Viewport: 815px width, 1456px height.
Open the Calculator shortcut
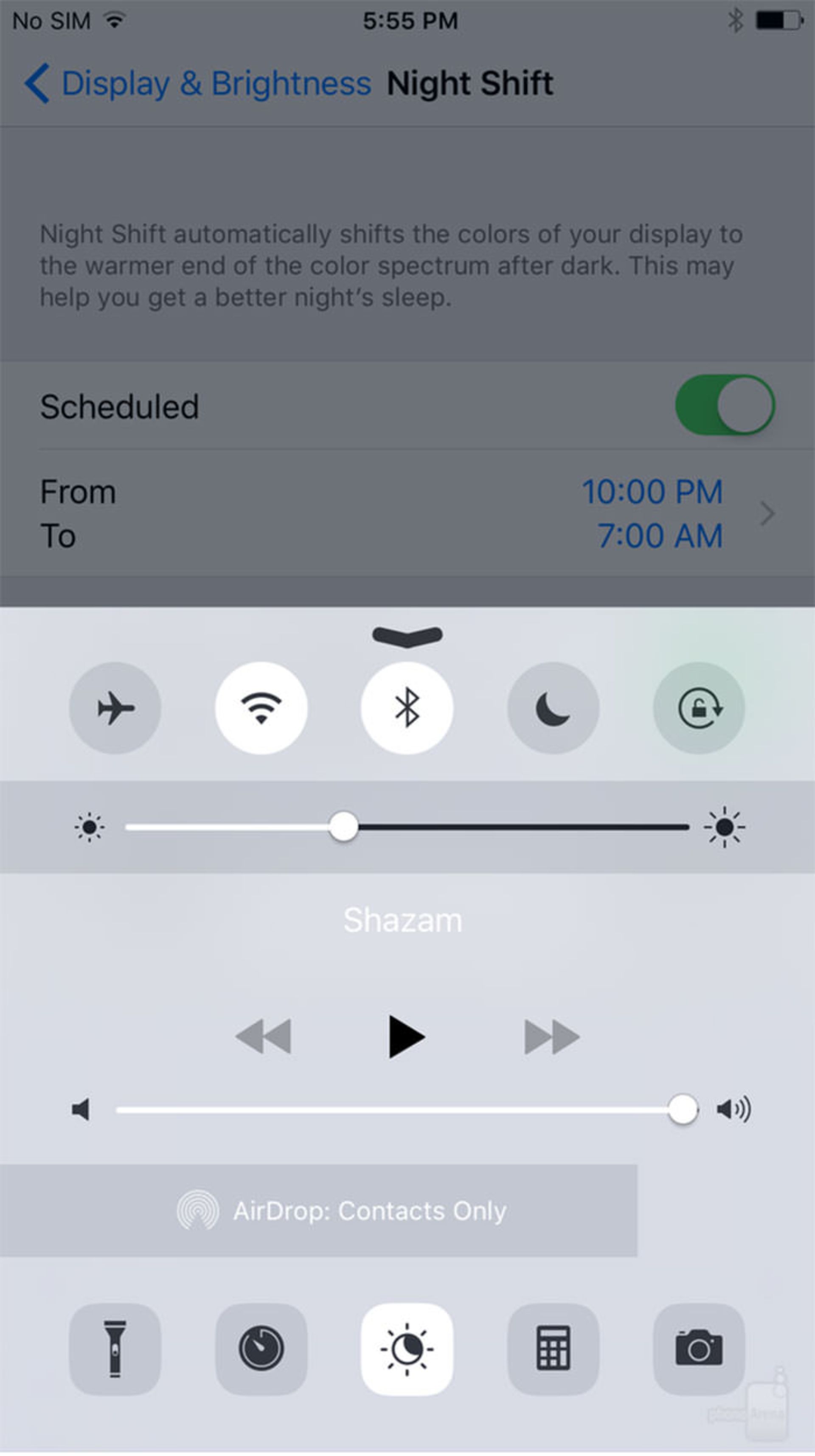coord(553,1349)
